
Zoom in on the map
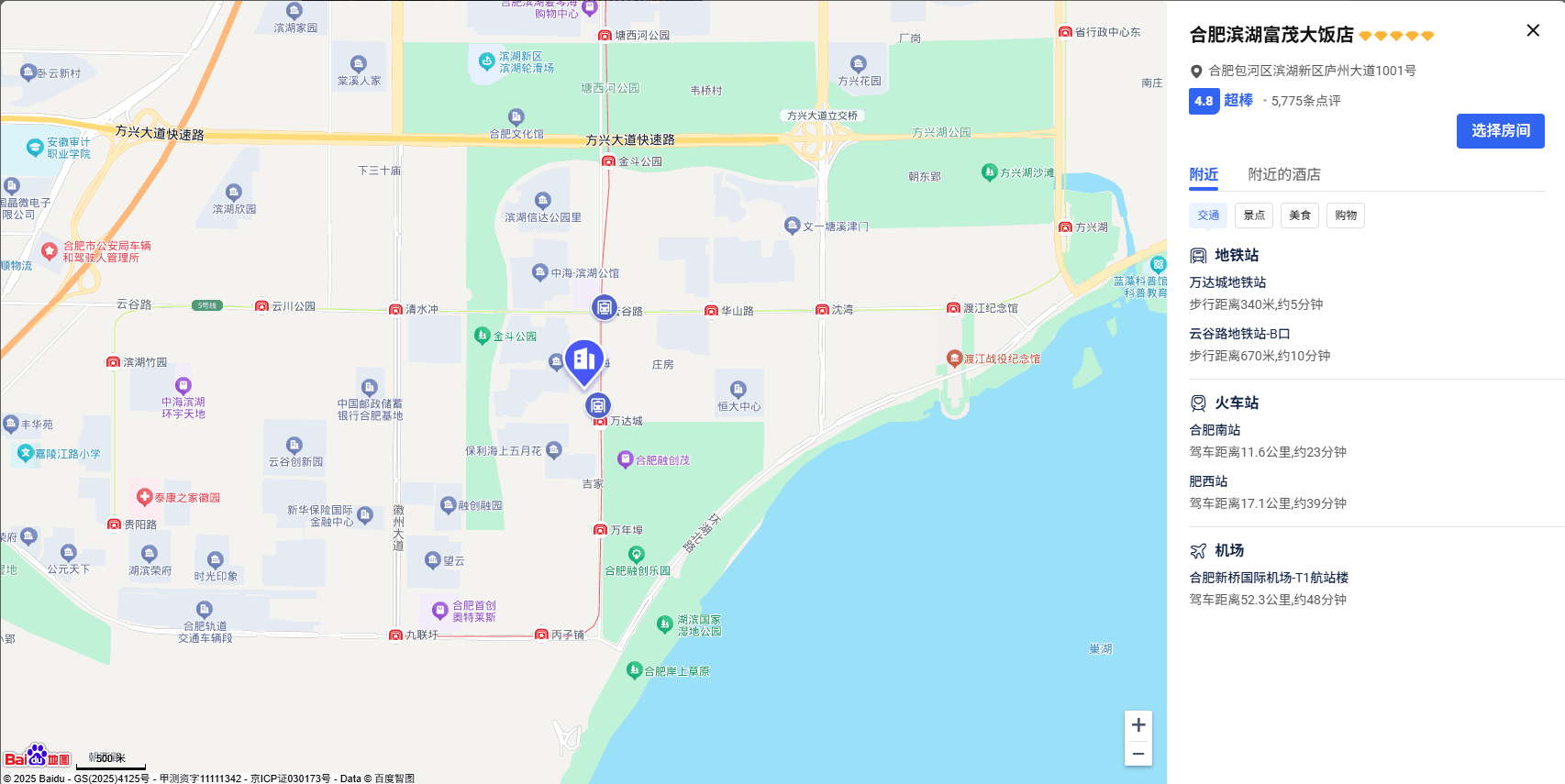(x=1138, y=725)
